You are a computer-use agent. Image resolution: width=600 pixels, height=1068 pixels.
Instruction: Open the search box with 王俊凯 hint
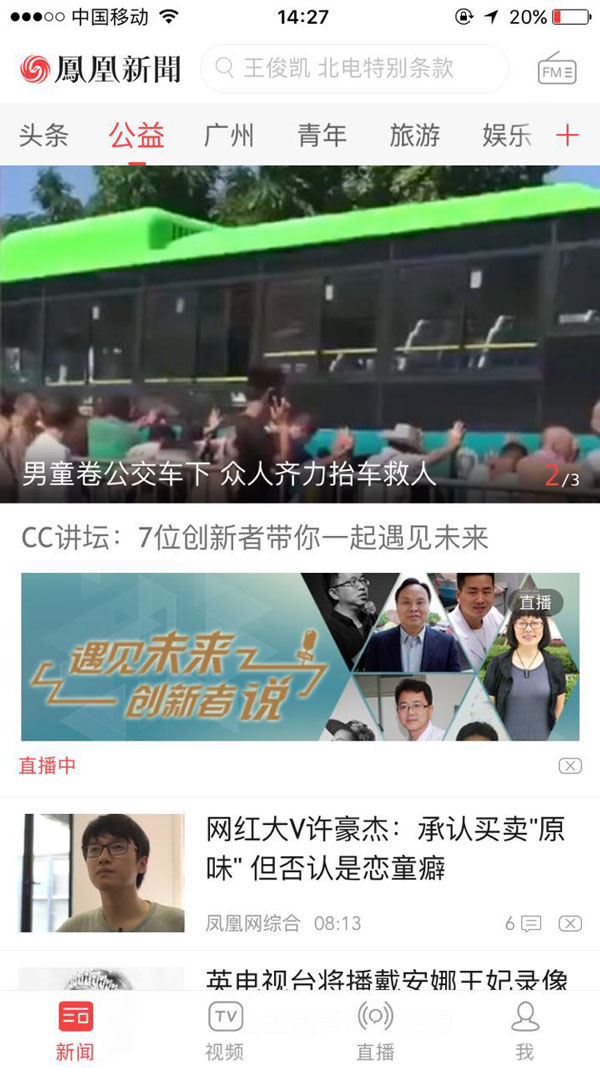354,69
